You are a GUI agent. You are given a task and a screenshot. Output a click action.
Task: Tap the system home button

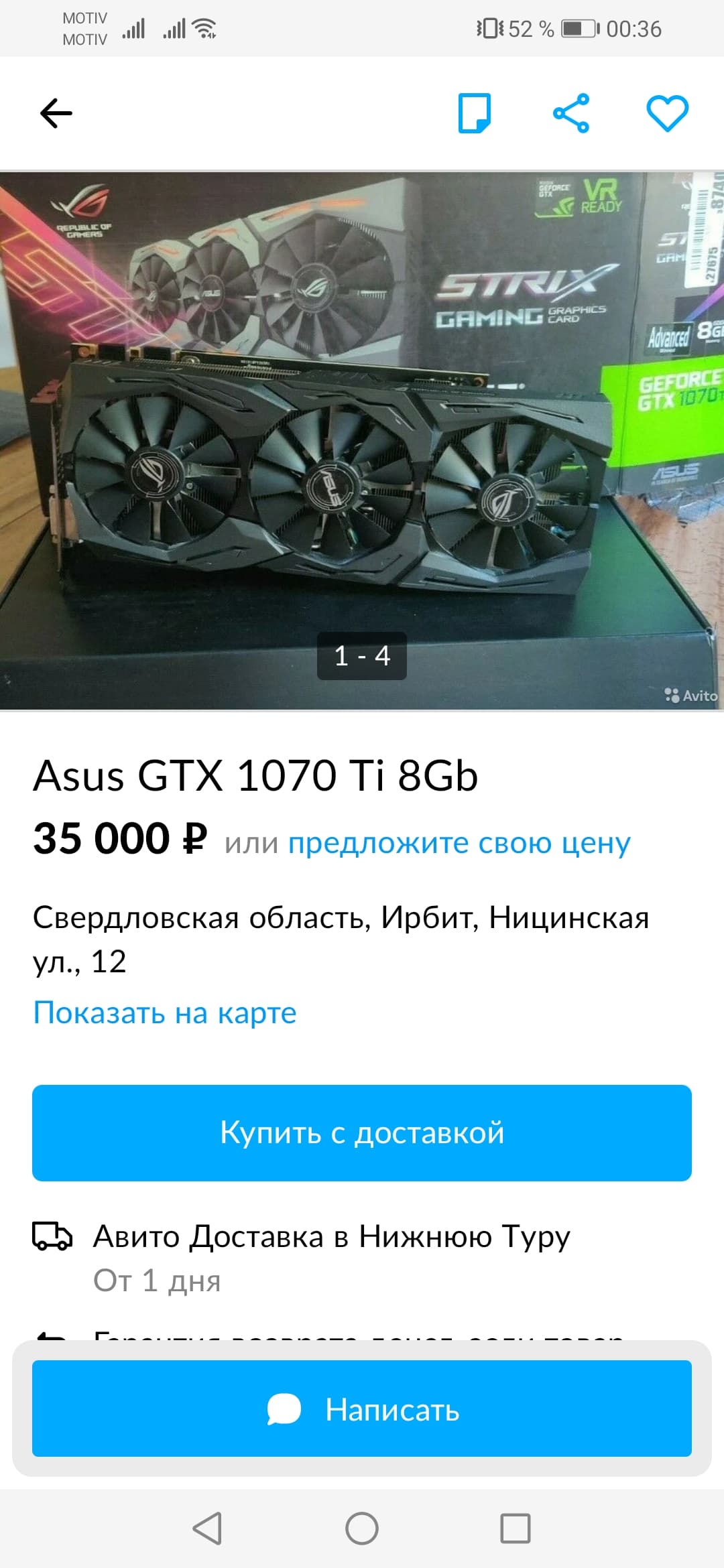pyautogui.click(x=362, y=1528)
